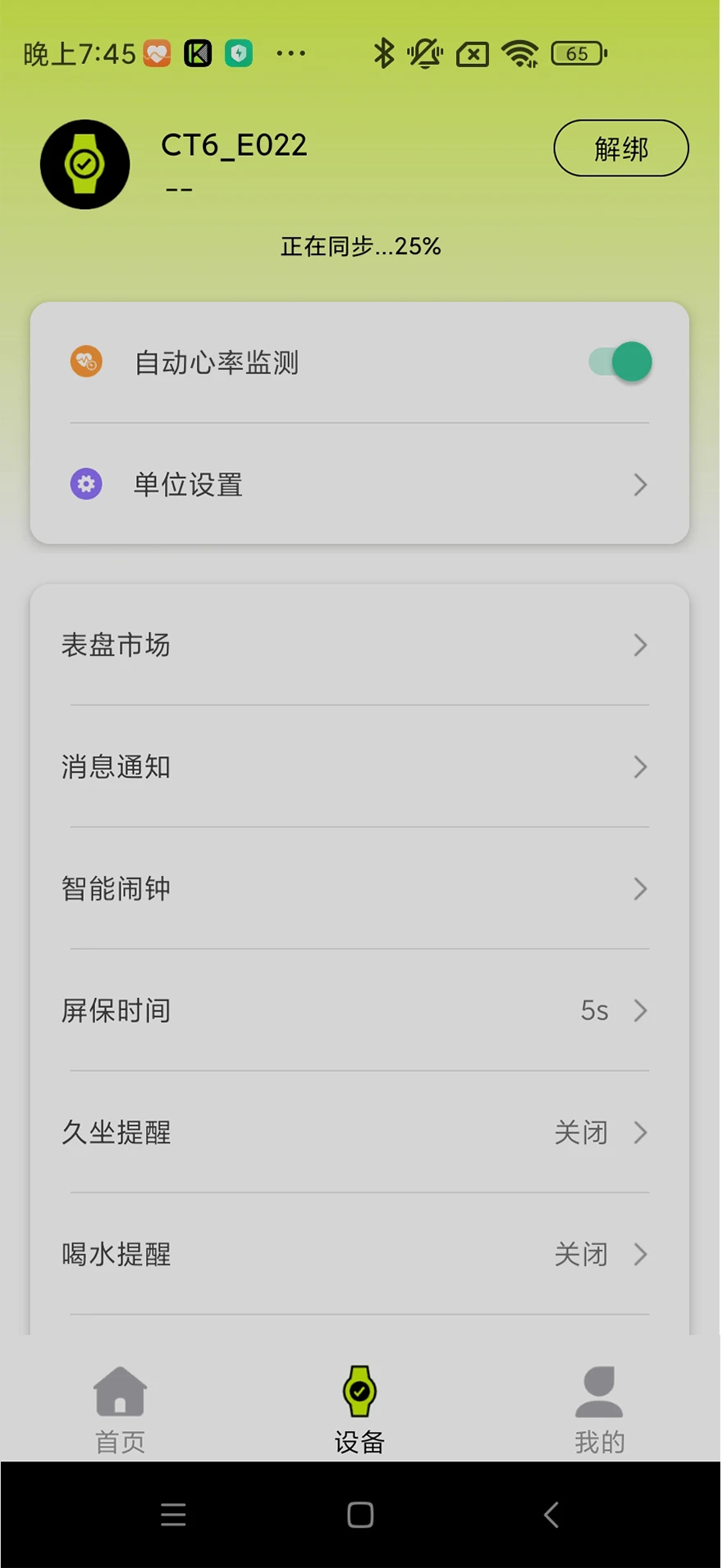722x1568 pixels.
Task: Click the unit settings gear icon
Action: (x=85, y=485)
